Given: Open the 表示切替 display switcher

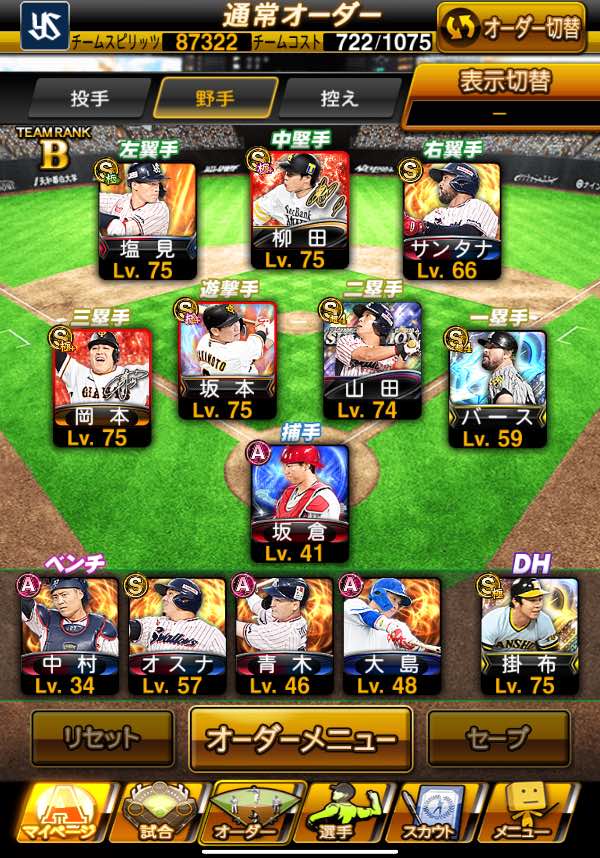Looking at the screenshot, I should pos(504,94).
